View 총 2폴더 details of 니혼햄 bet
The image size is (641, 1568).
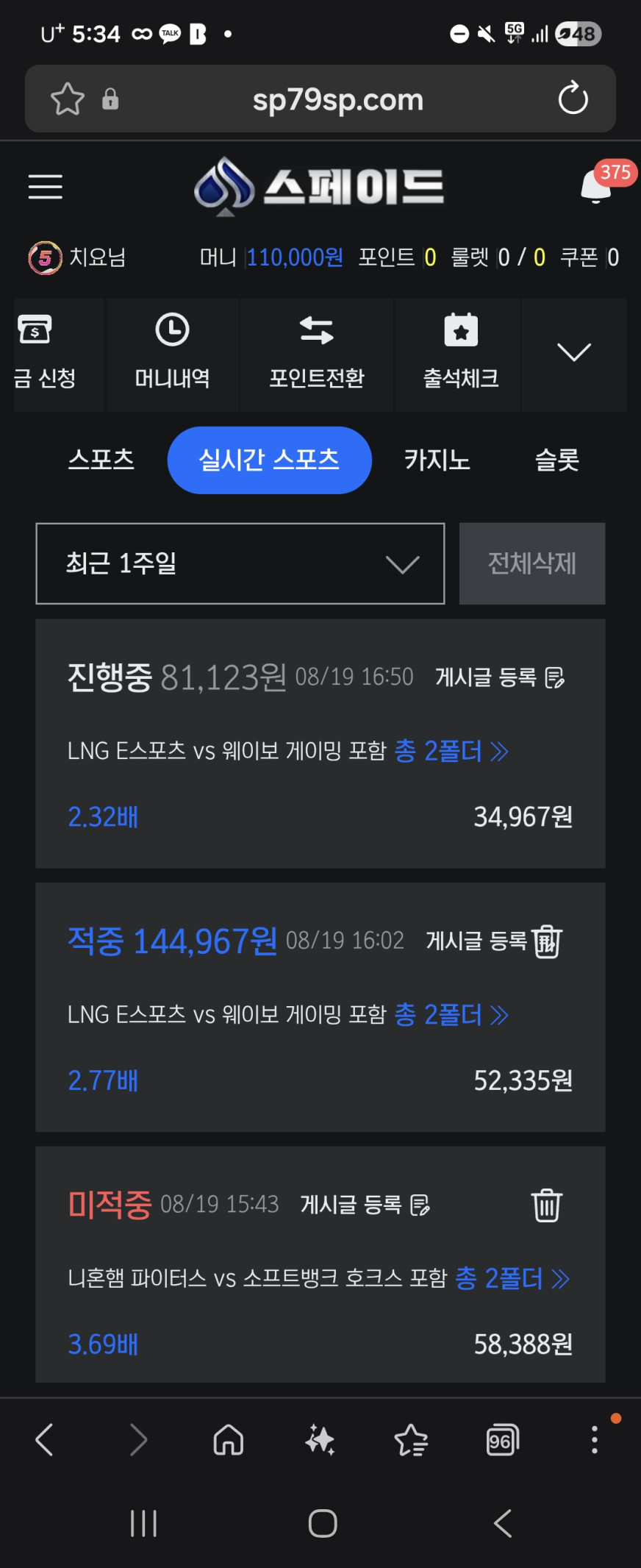click(x=512, y=1278)
